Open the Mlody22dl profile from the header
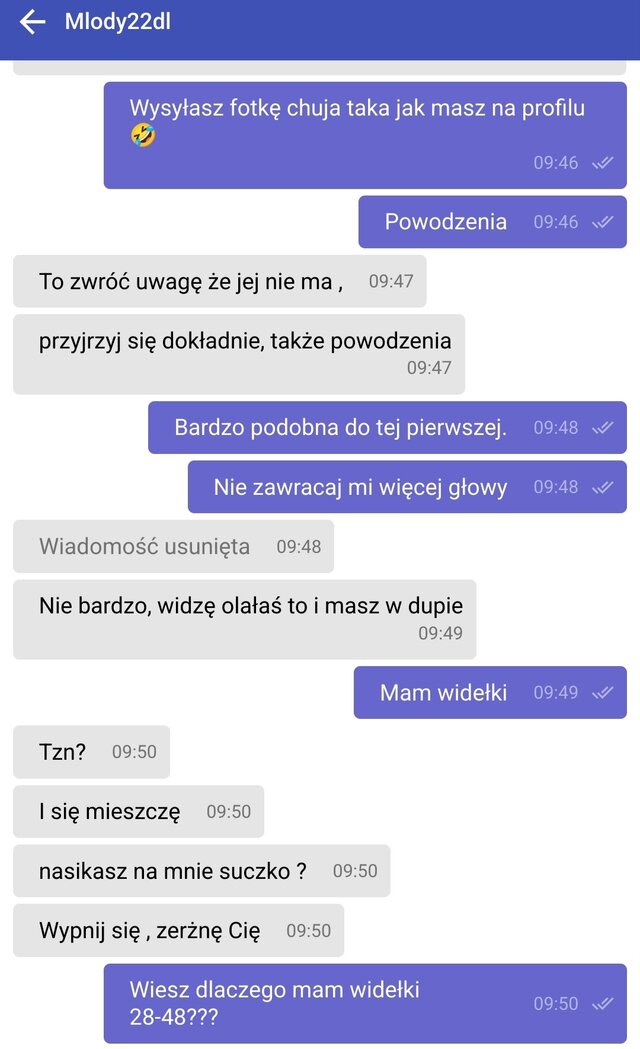 pyautogui.click(x=117, y=22)
